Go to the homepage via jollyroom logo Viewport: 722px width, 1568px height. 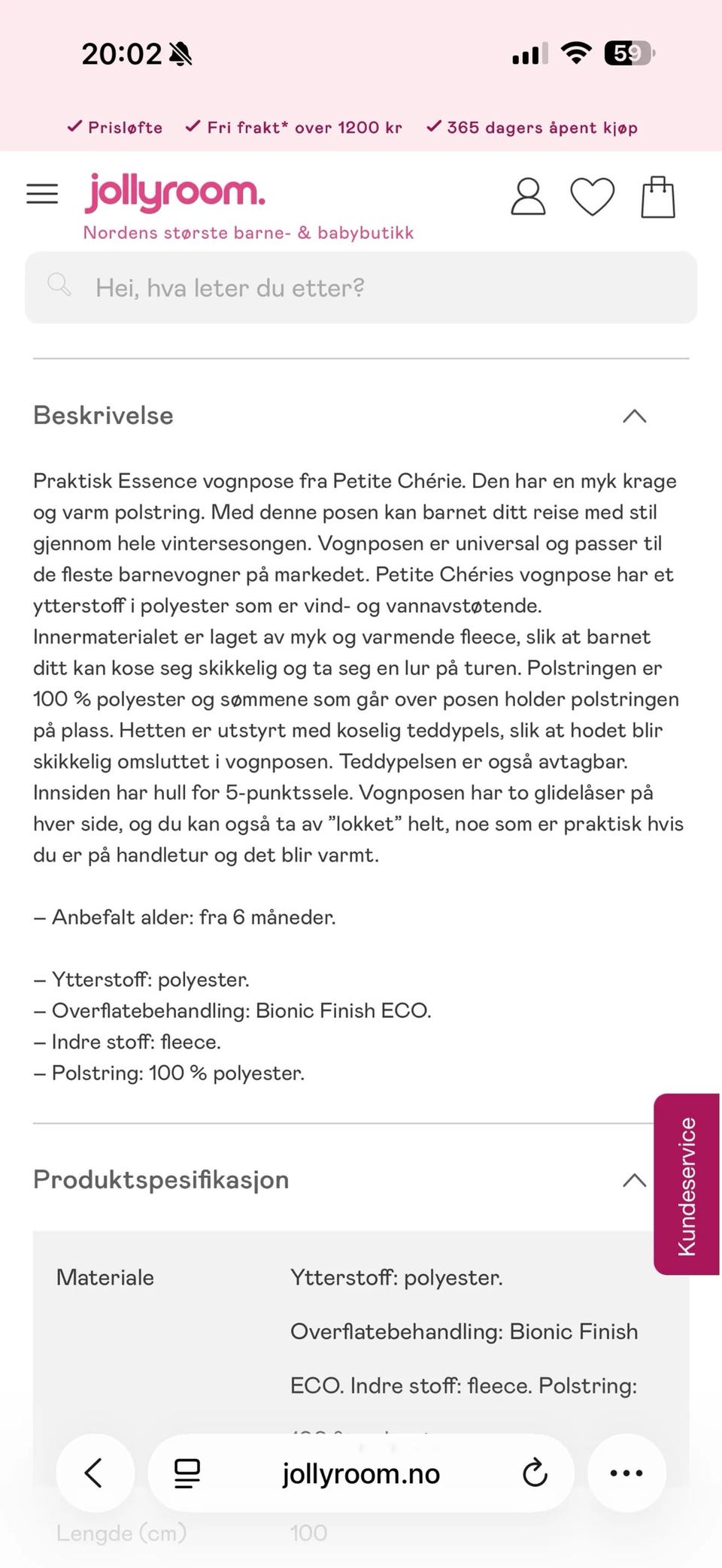pos(174,190)
